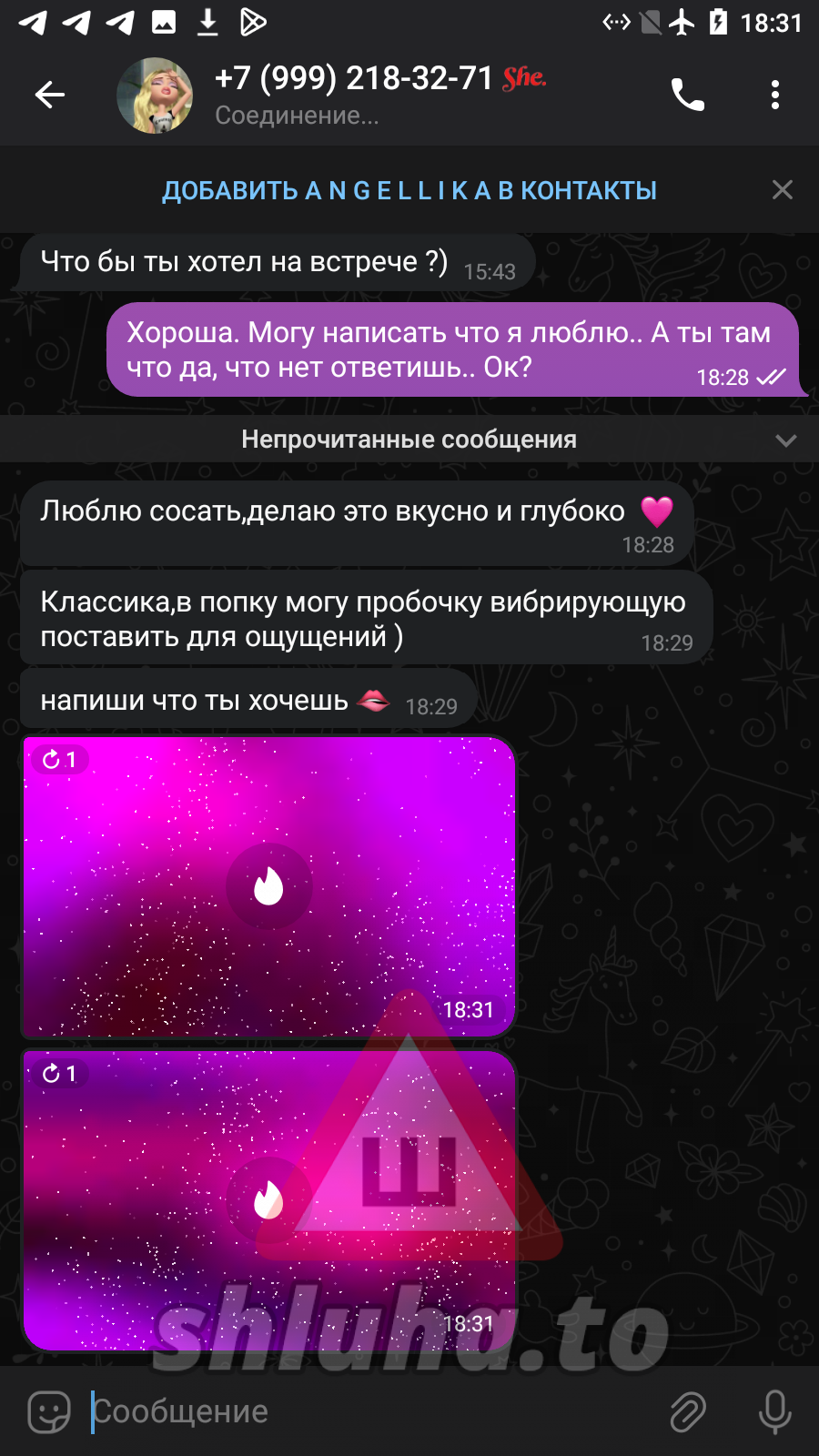Add A N G E L L I K A to contacts
The height and width of the screenshot is (1456, 819).
[409, 190]
